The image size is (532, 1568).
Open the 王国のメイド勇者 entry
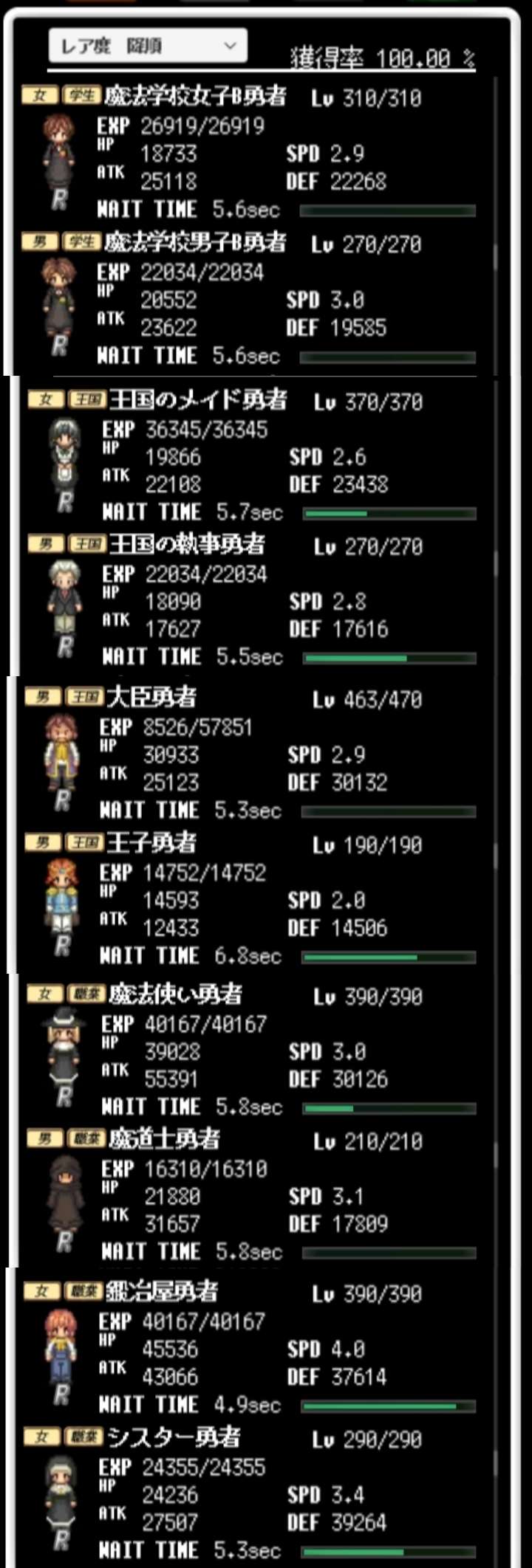click(251, 457)
